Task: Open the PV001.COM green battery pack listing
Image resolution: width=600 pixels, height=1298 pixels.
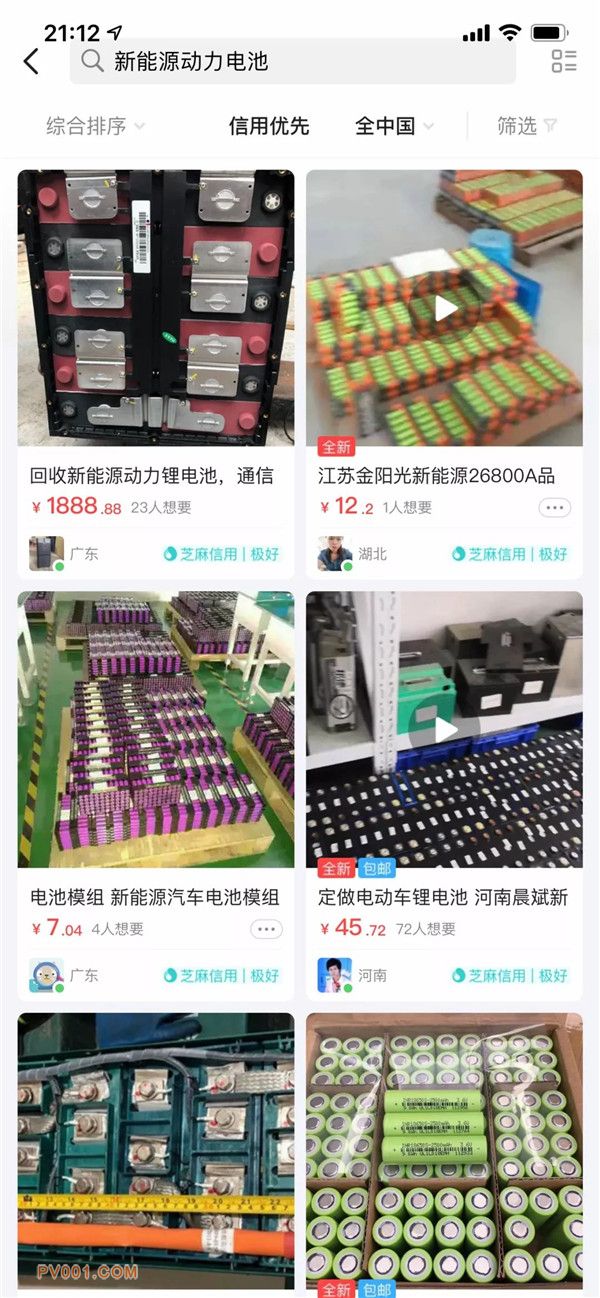Action: coord(156,1150)
